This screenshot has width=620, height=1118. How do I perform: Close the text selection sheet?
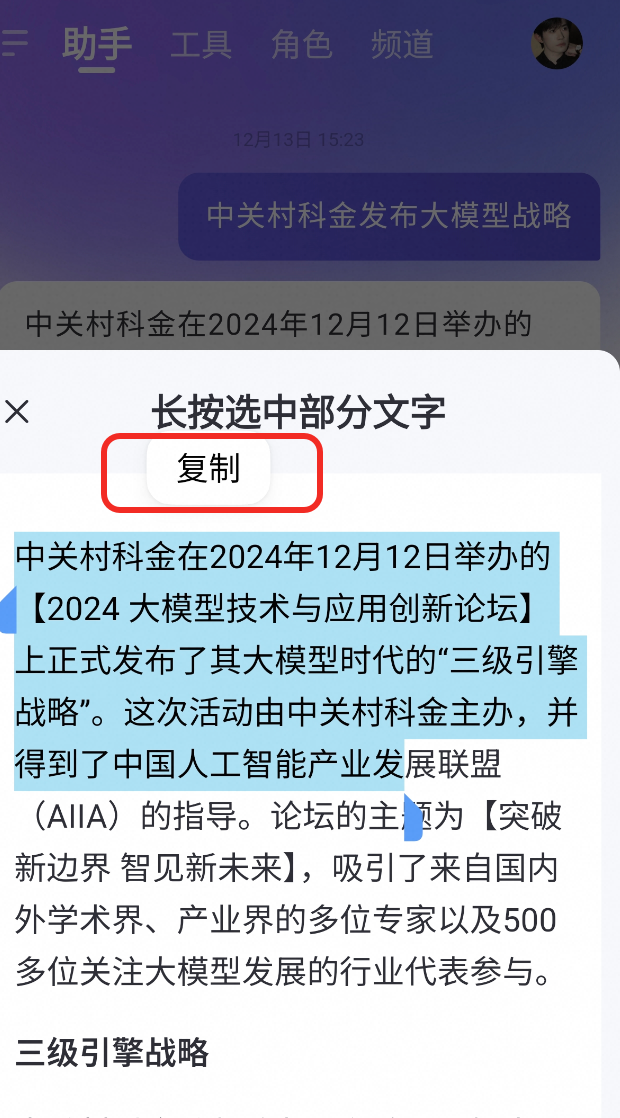pyautogui.click(x=17, y=411)
